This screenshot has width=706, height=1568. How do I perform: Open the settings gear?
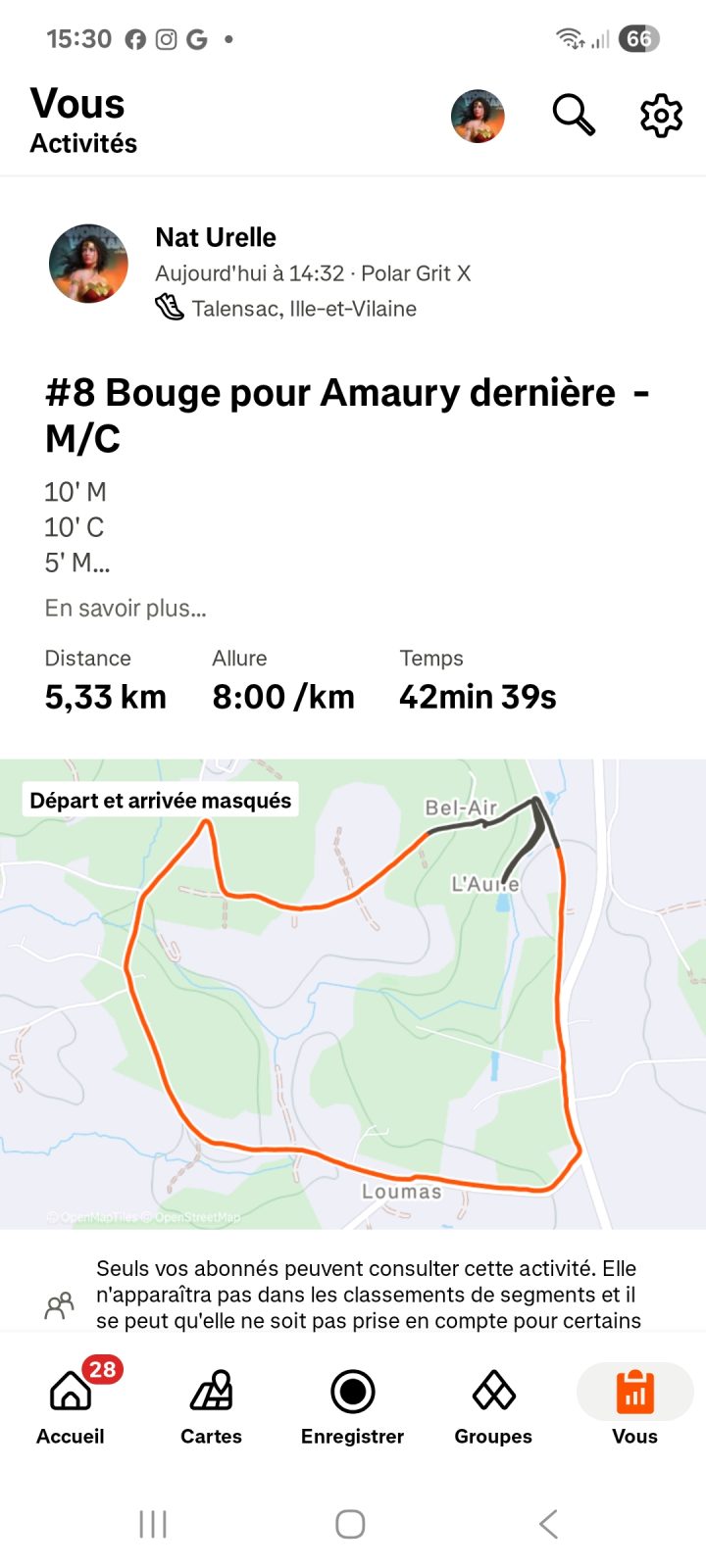[x=661, y=116]
